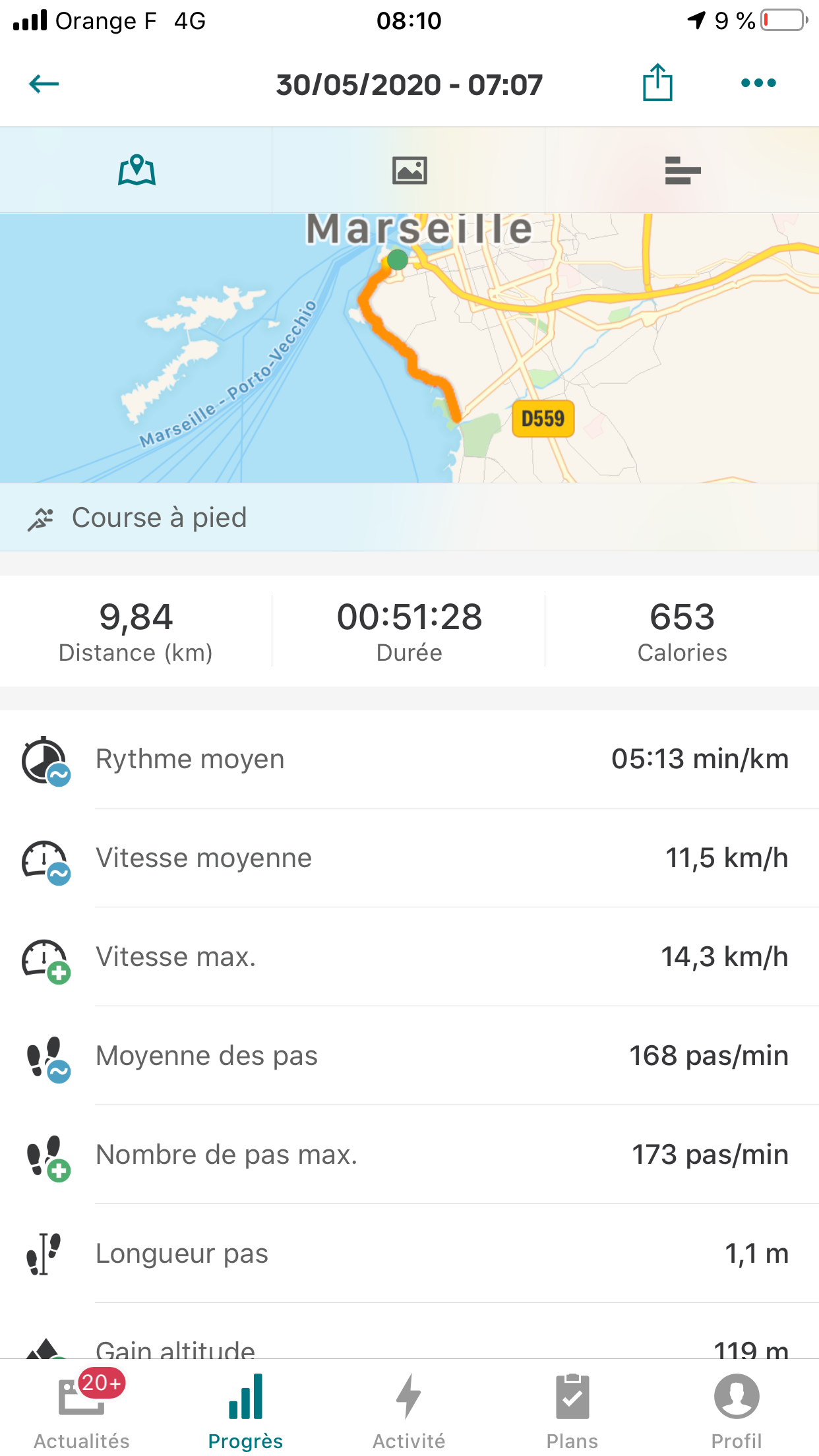Open the Marseille route map

[409, 348]
